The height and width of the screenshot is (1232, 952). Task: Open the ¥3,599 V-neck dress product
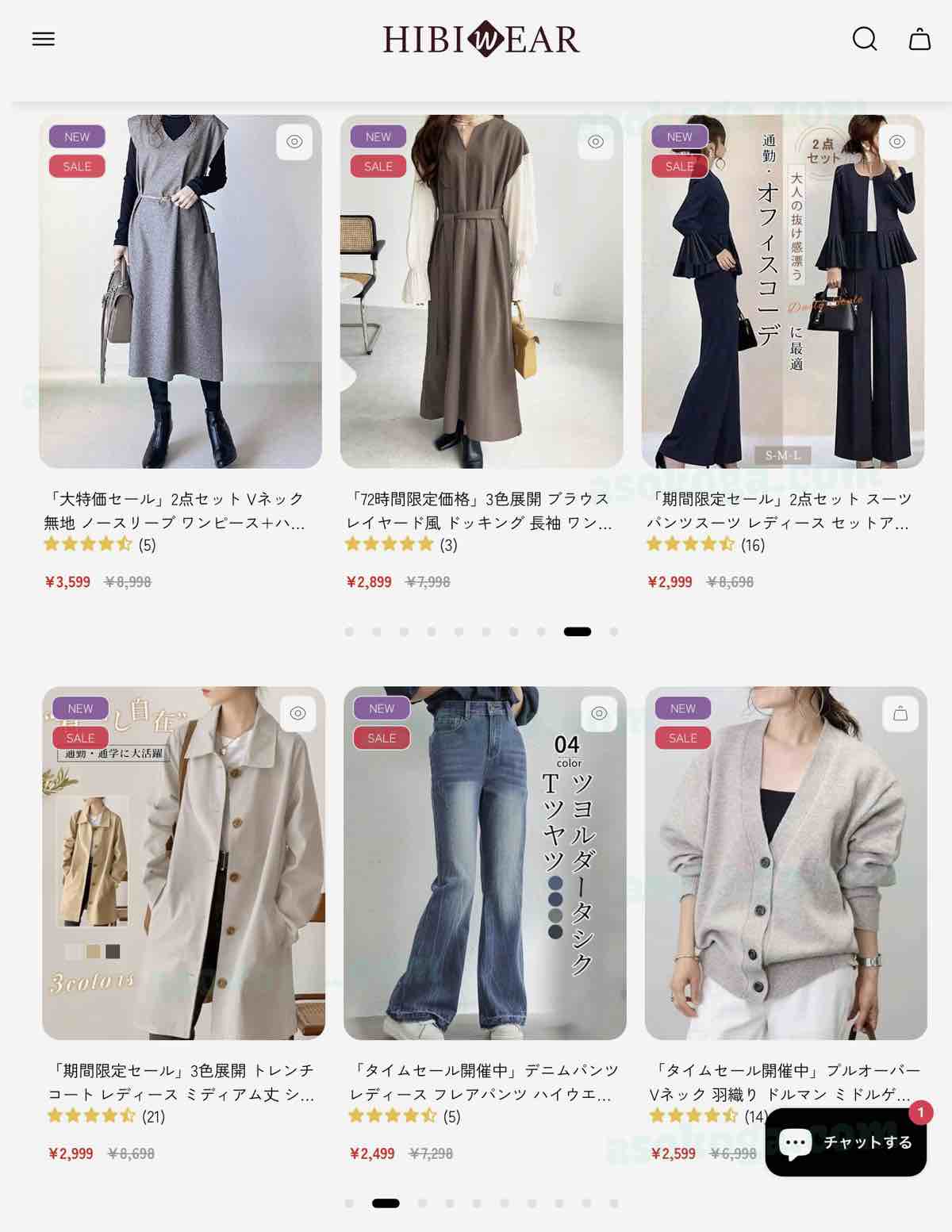pos(175,510)
